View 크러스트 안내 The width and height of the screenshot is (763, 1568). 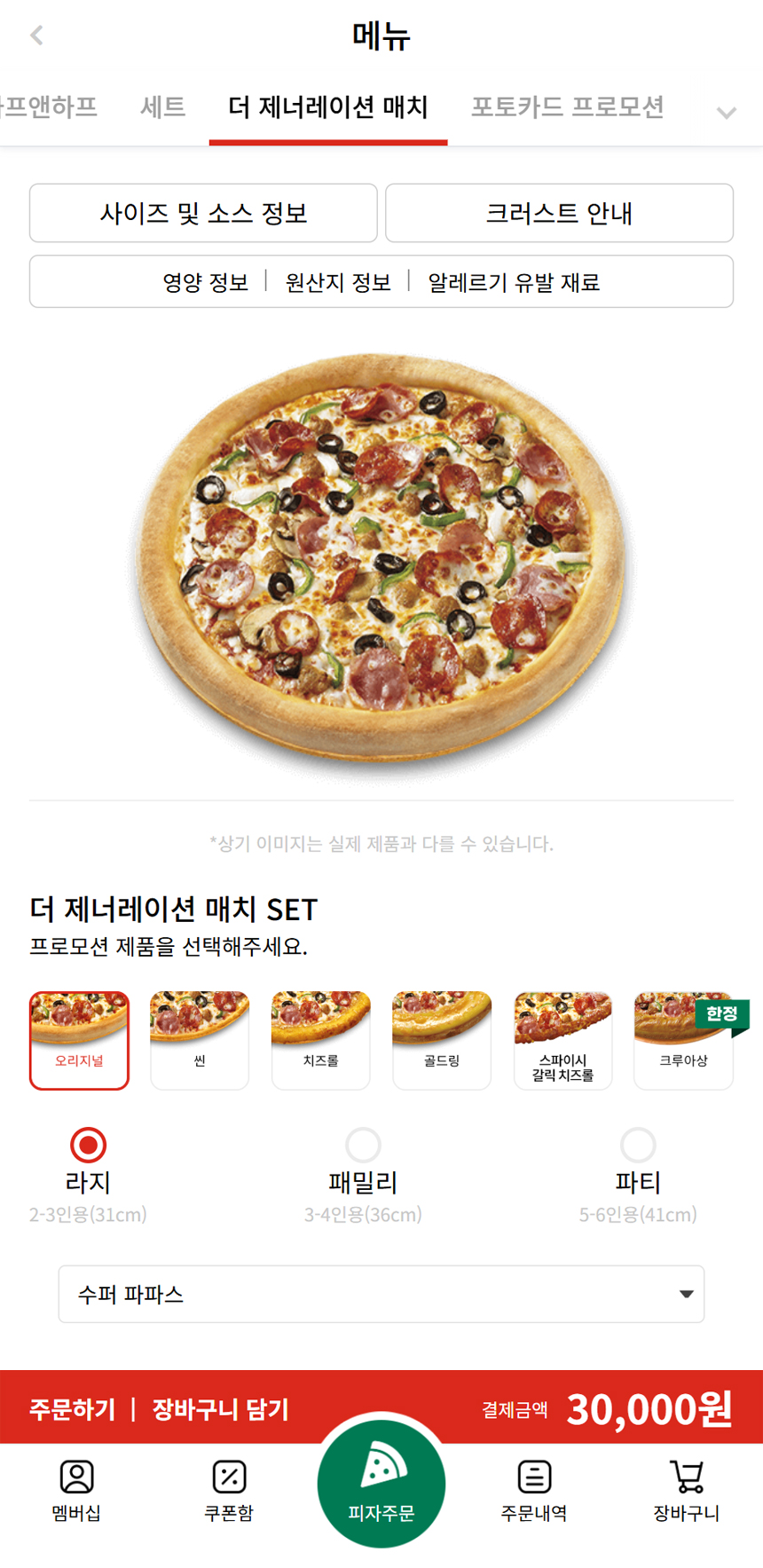click(559, 213)
